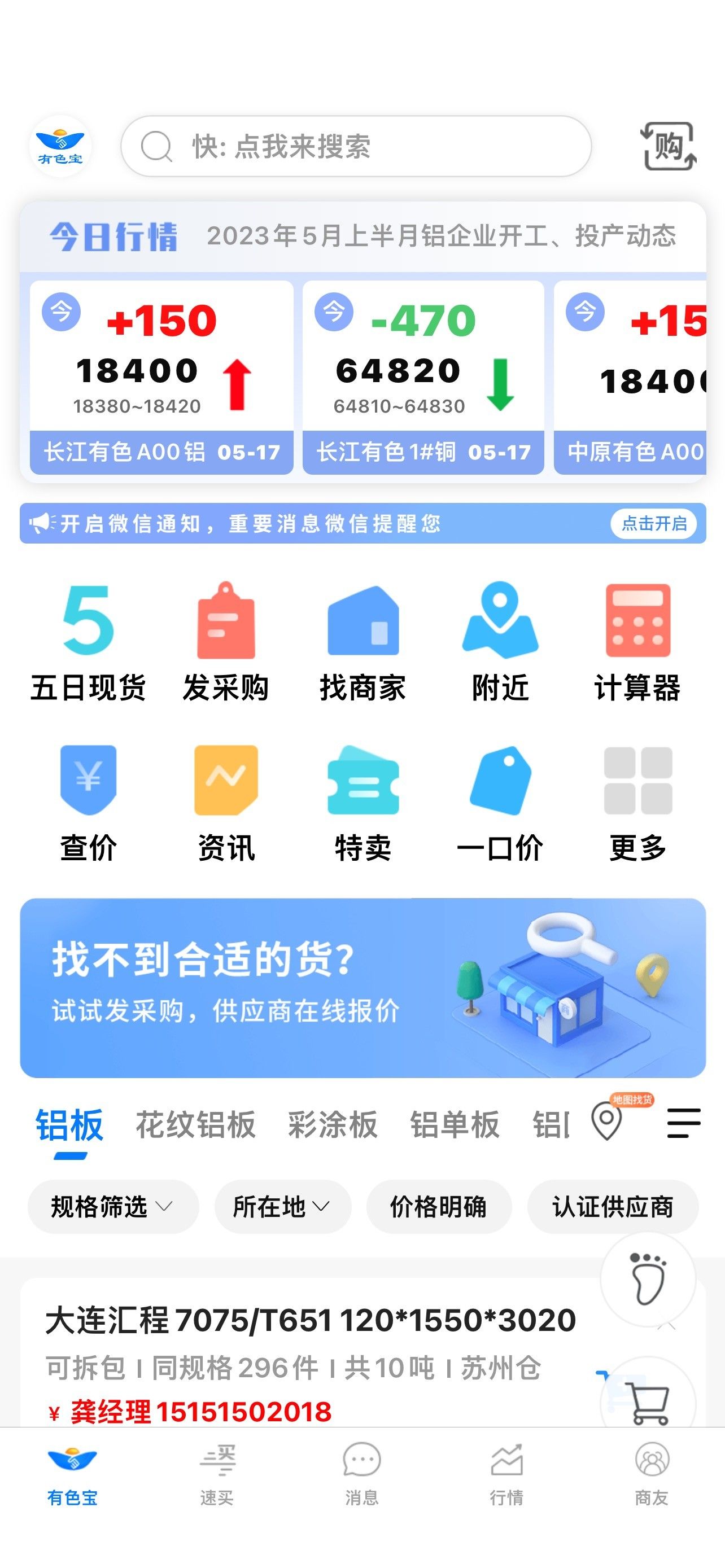Open the category list menu icon
725x1568 pixels.
point(684,1123)
